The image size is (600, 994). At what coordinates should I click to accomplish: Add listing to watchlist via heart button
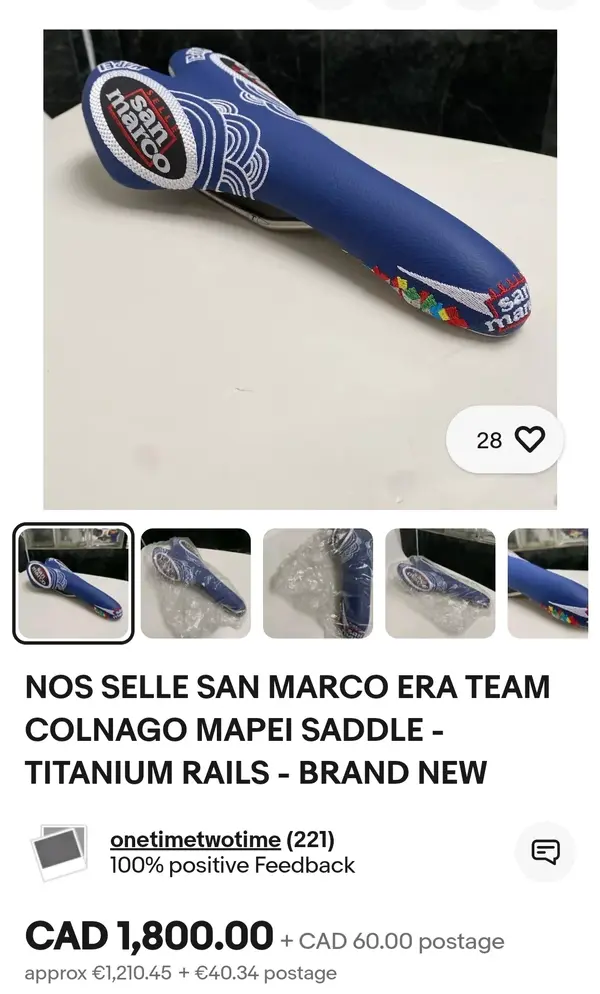tap(528, 440)
